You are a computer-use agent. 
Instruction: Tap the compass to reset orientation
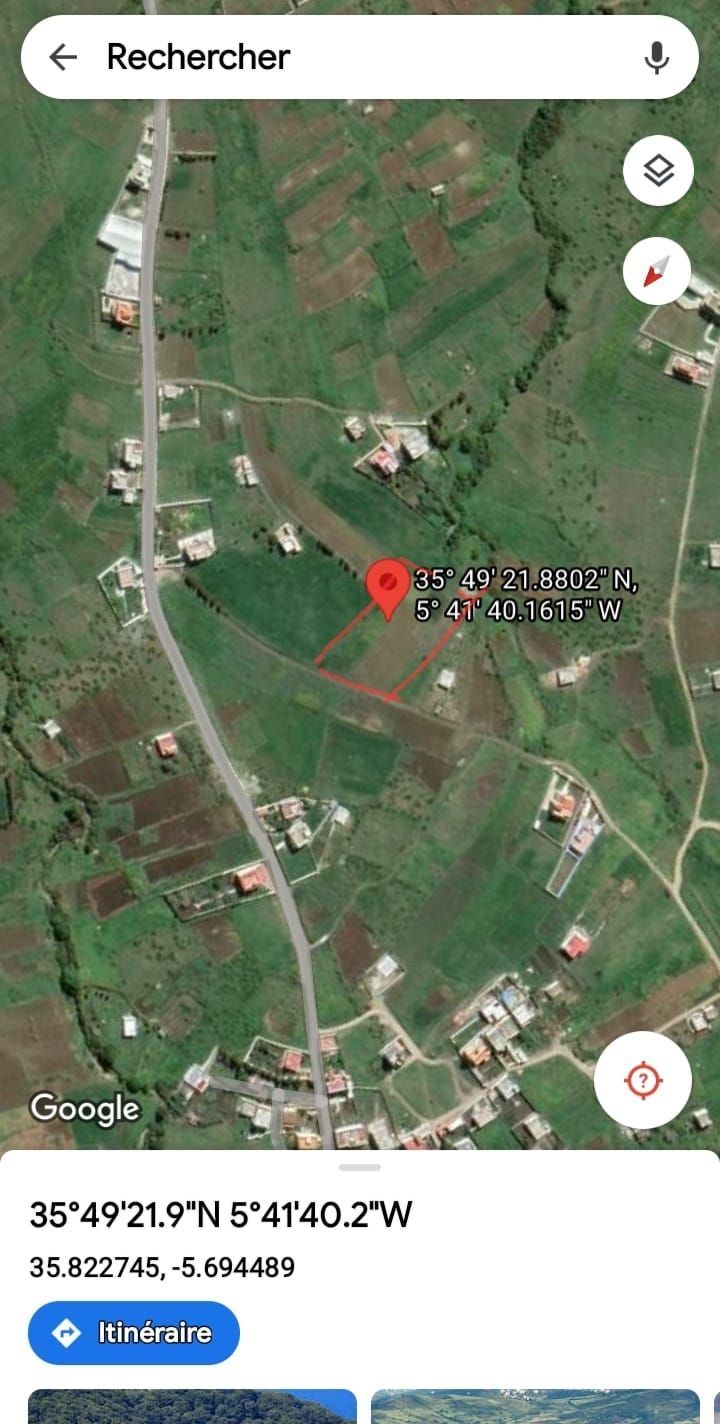pos(658,271)
